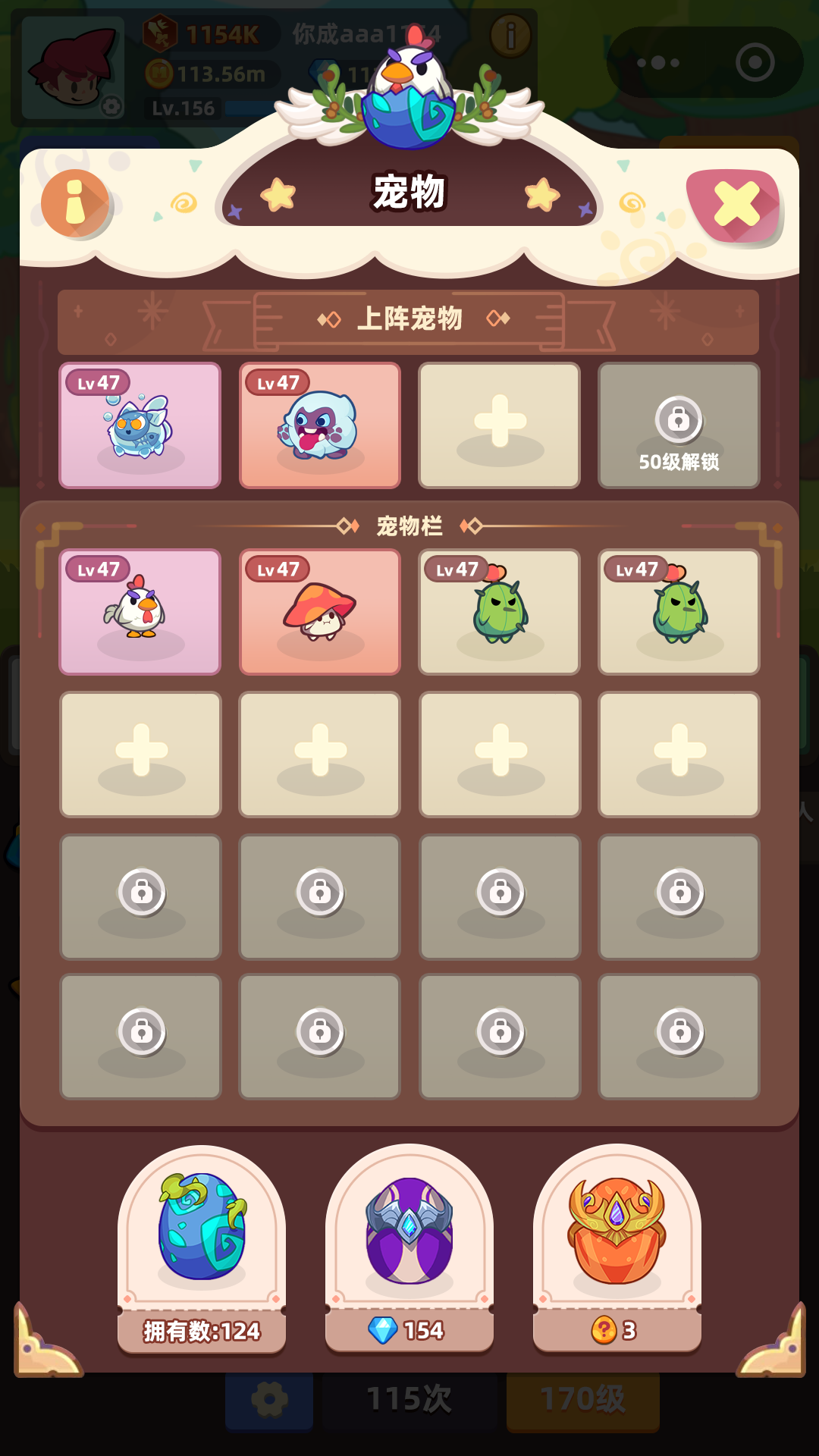Image resolution: width=819 pixels, height=1456 pixels.
Task: Tap the slot locked until level 50
Action: [679, 425]
